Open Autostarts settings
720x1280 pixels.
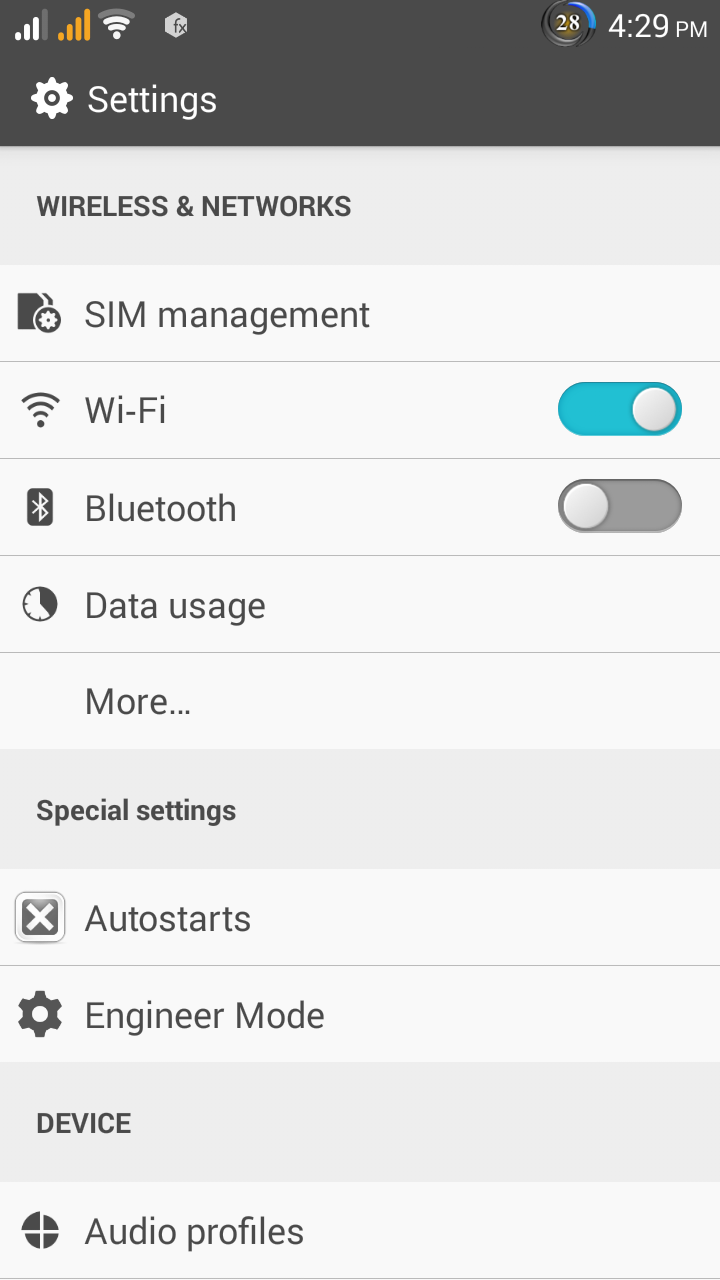click(360, 918)
